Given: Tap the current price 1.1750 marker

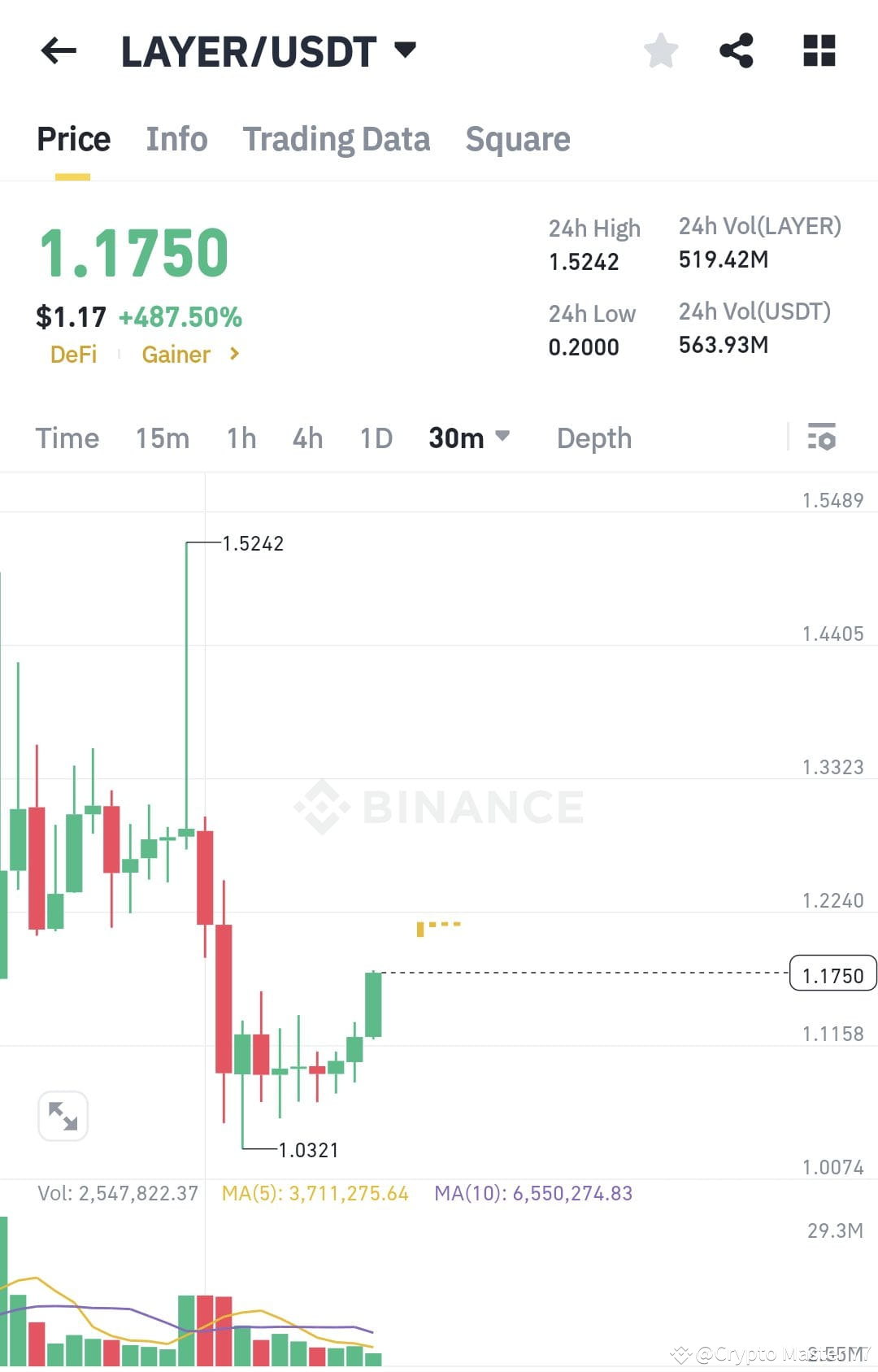Looking at the screenshot, I should tap(832, 973).
